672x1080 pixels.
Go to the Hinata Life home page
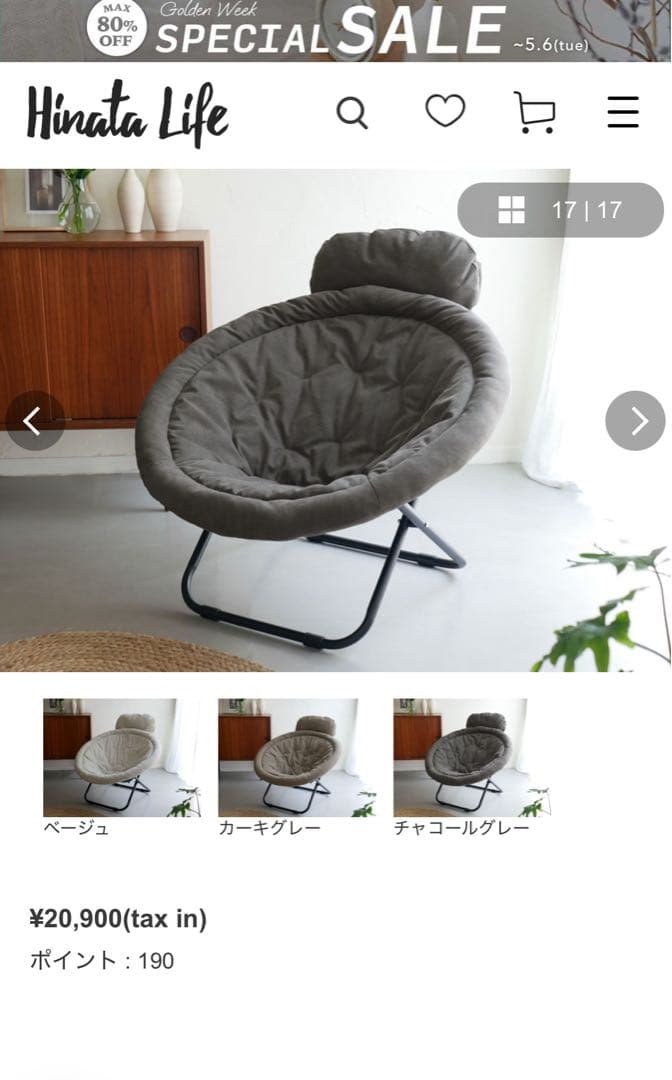click(127, 113)
